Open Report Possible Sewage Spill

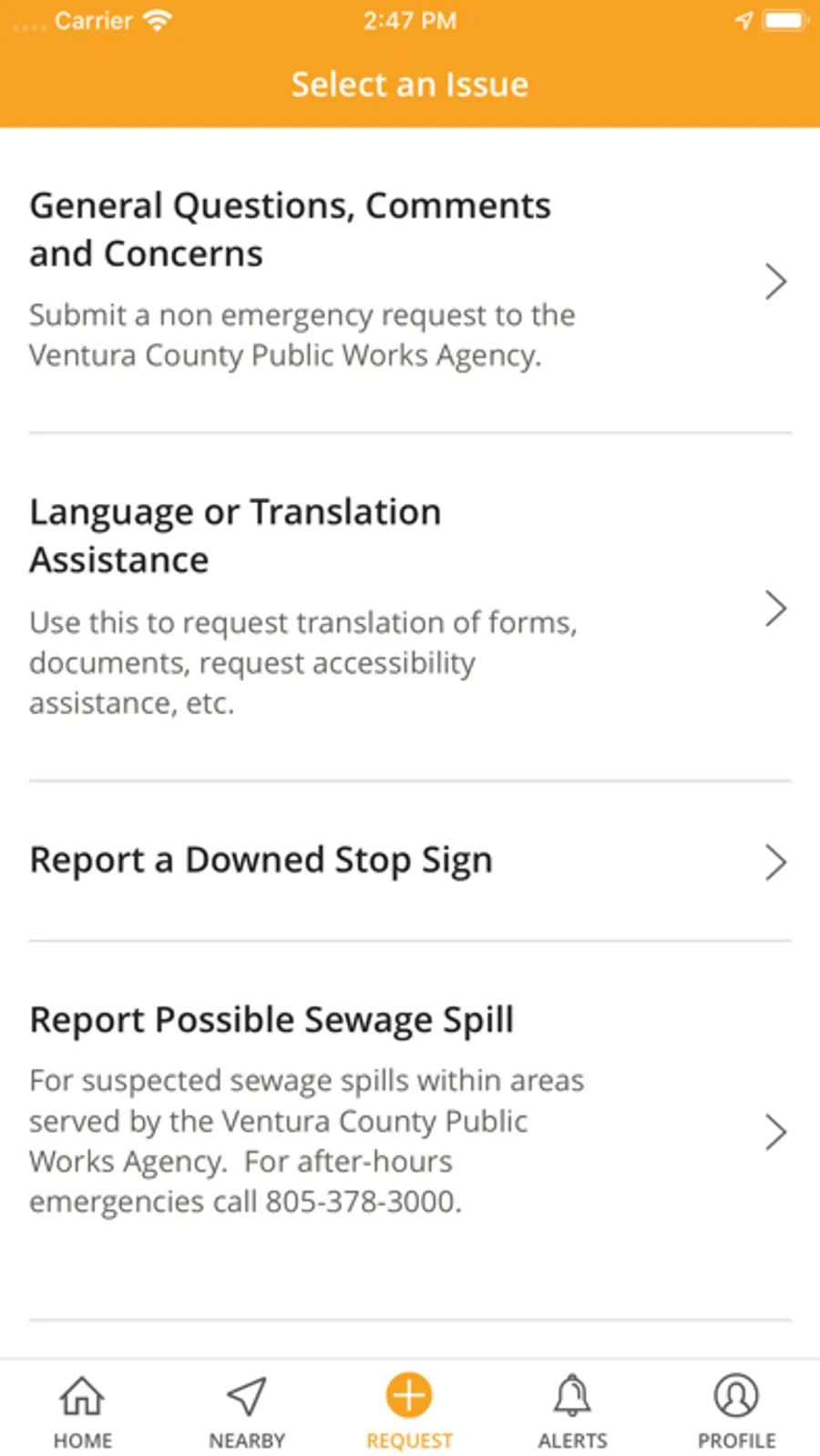(x=410, y=1131)
